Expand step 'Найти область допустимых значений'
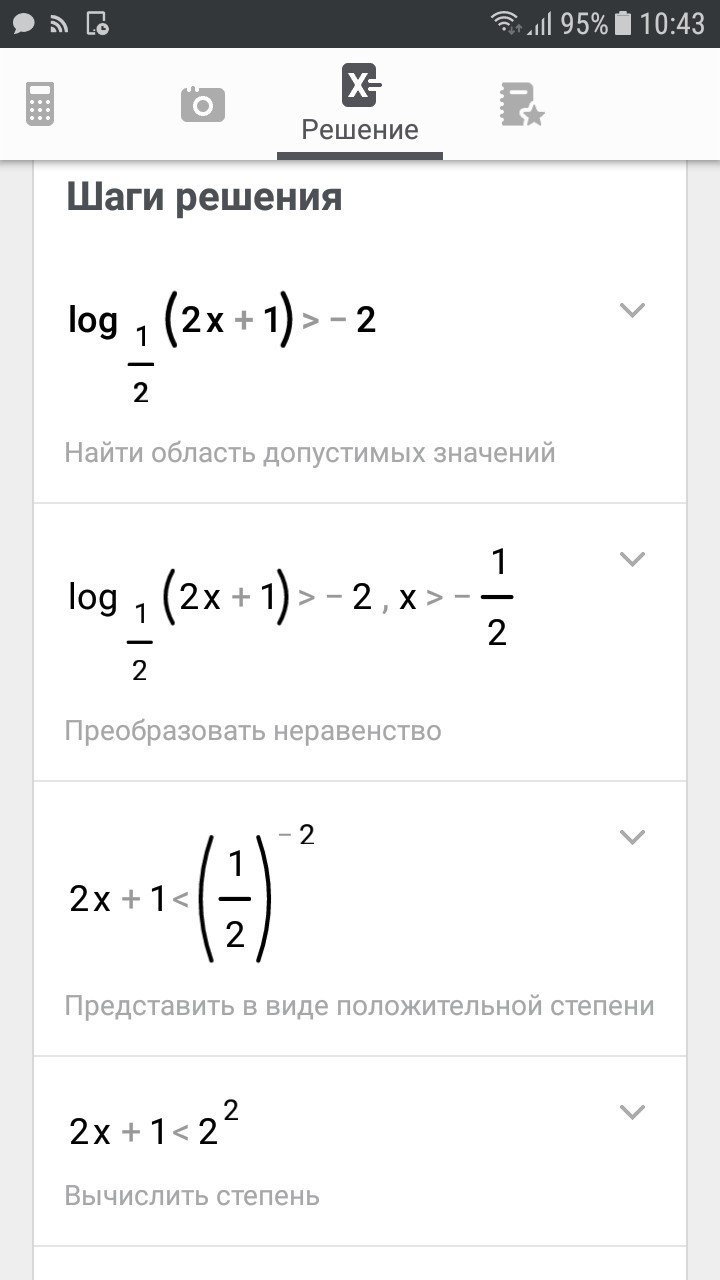 point(632,310)
